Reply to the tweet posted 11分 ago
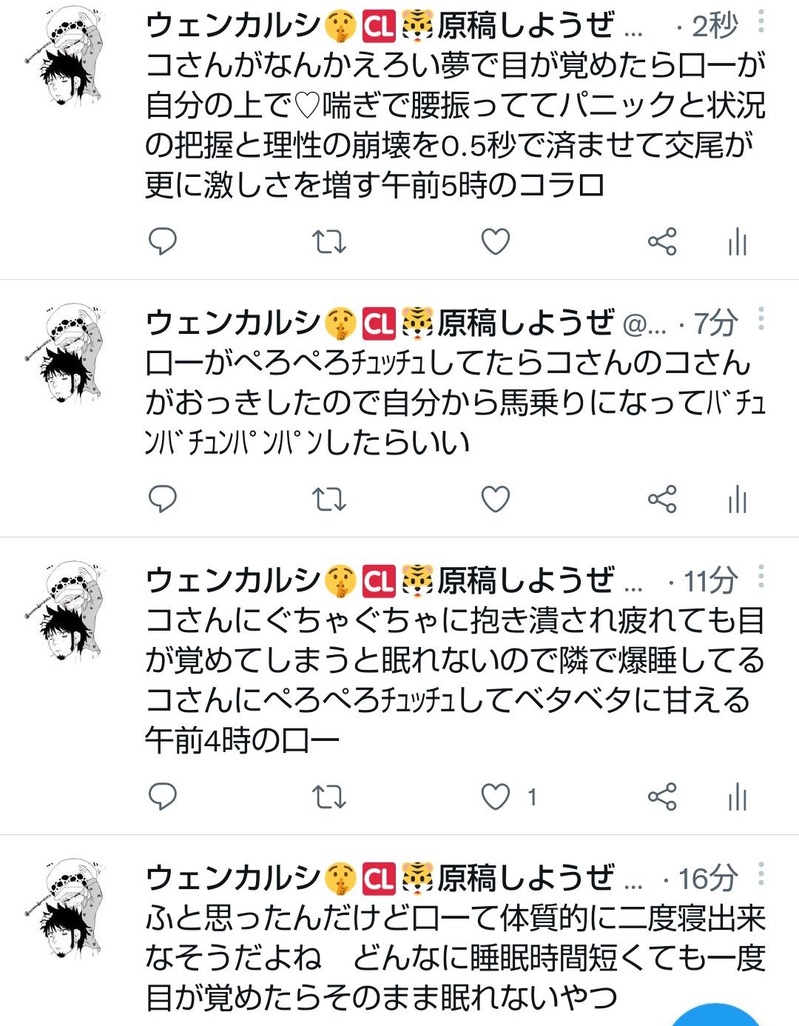 (x=162, y=796)
